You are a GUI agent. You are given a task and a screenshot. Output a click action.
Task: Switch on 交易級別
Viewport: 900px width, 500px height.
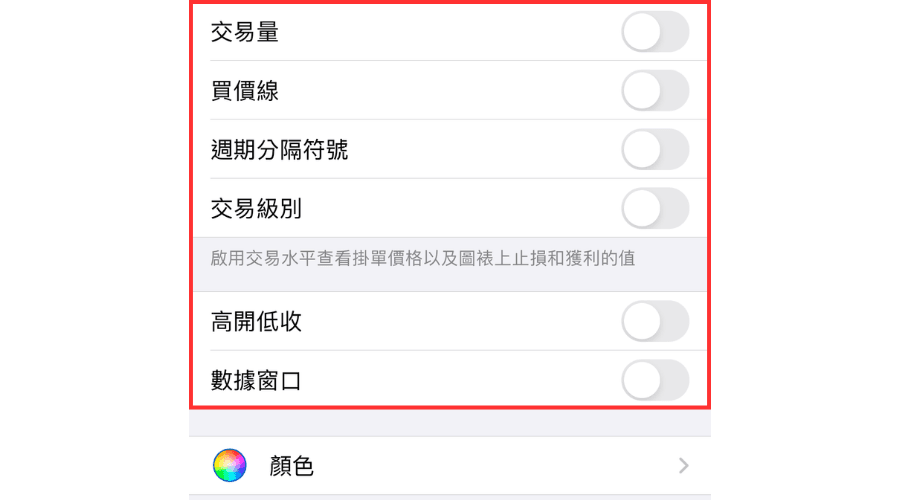655,209
